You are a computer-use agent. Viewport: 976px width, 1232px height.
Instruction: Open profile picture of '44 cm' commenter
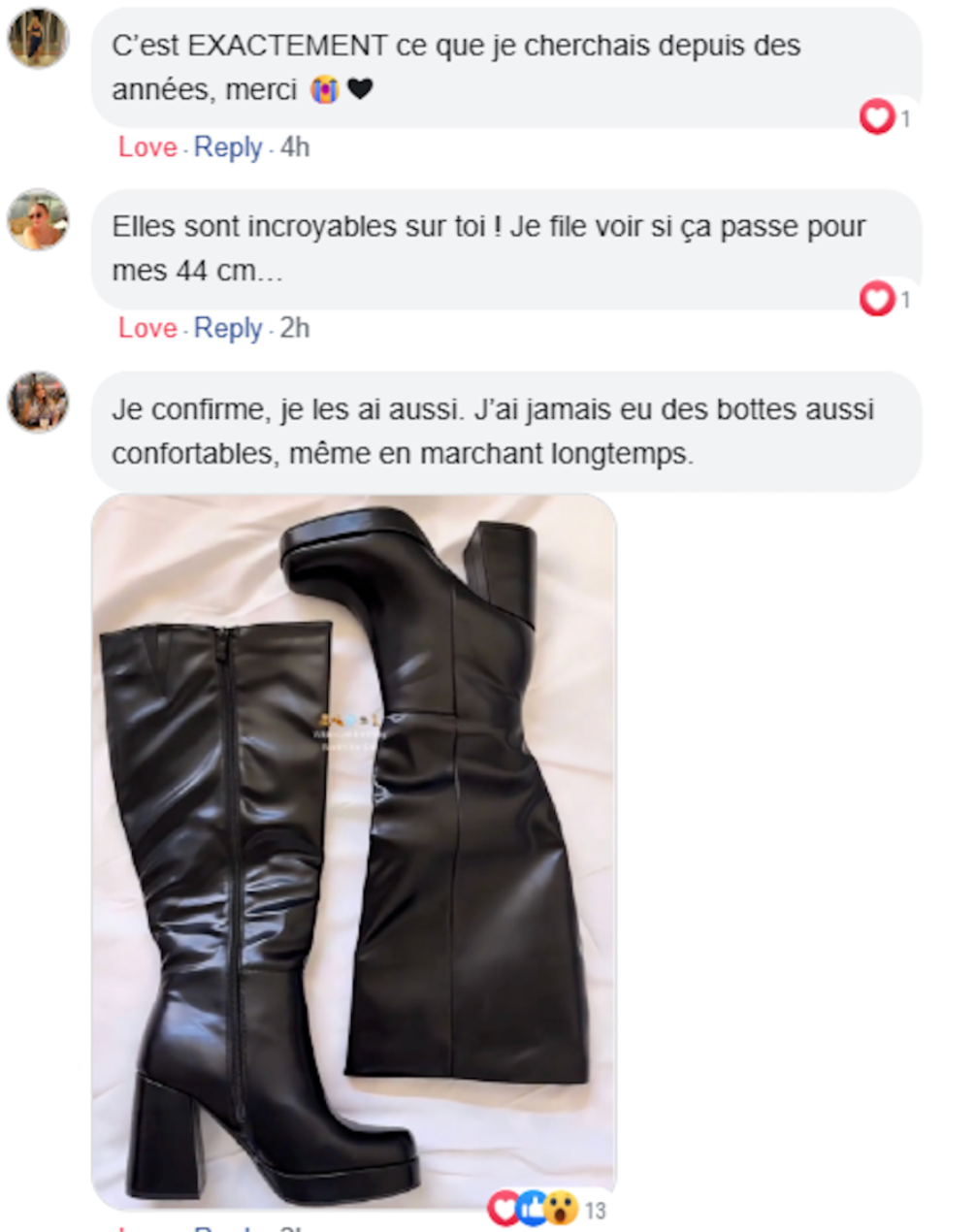coord(39,219)
